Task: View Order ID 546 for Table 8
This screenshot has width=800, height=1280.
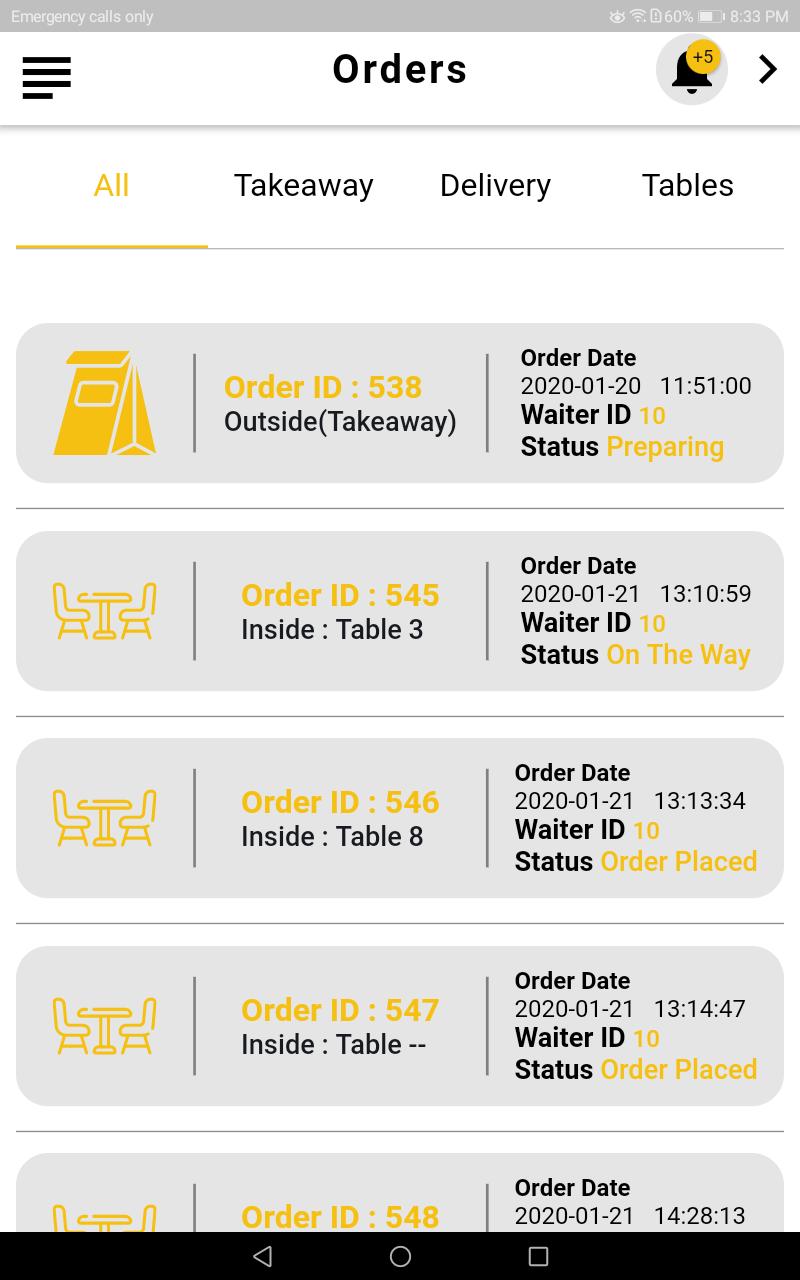Action: (400, 818)
